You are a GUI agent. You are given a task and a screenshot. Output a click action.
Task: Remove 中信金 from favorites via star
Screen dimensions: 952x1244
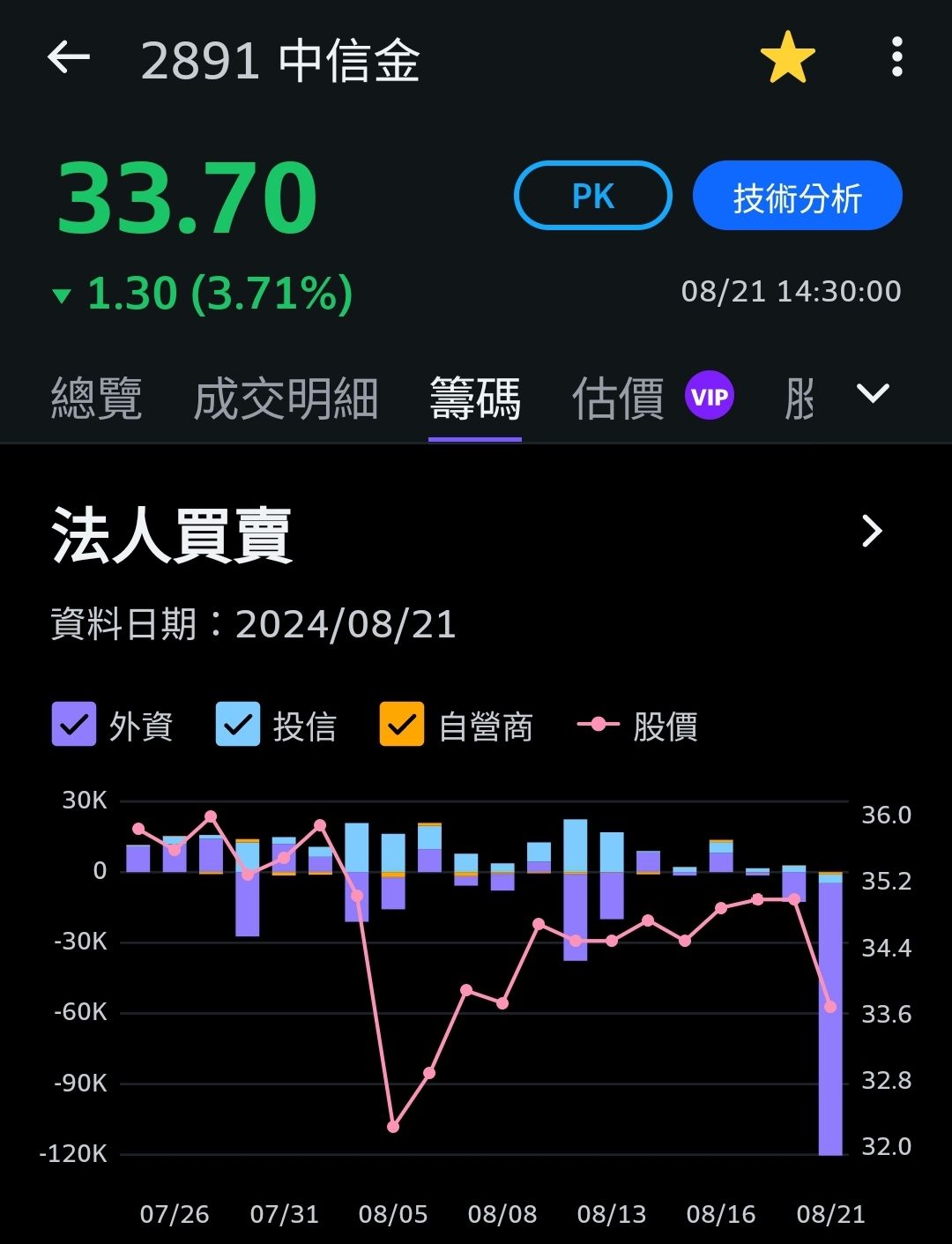[x=787, y=58]
